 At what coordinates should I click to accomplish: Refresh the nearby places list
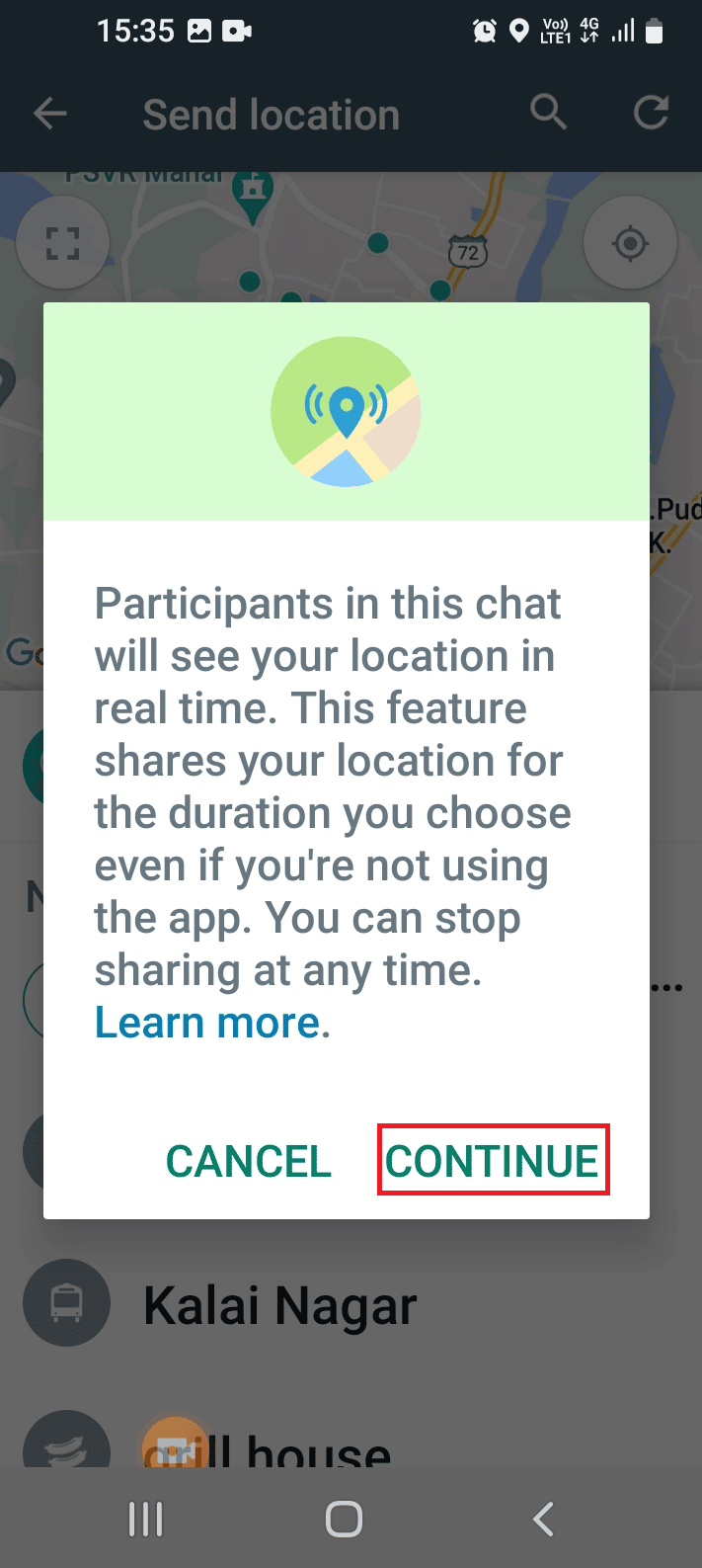[651, 113]
